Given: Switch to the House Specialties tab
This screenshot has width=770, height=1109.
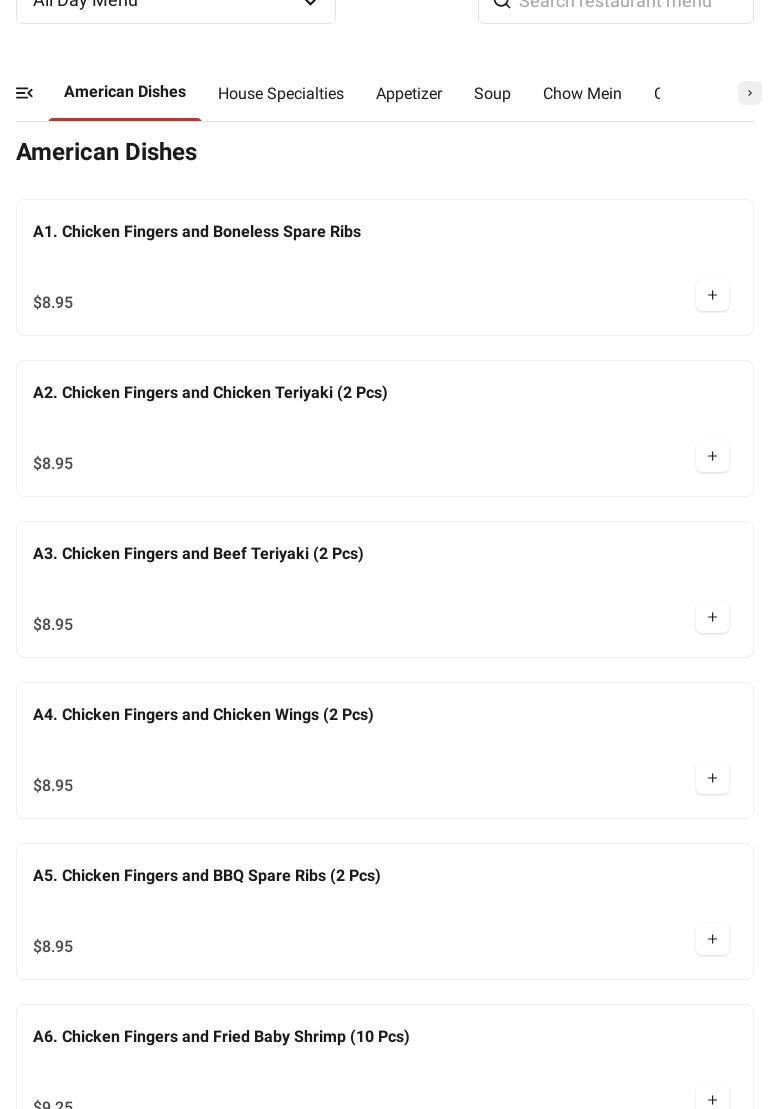Looking at the screenshot, I should 281,94.
